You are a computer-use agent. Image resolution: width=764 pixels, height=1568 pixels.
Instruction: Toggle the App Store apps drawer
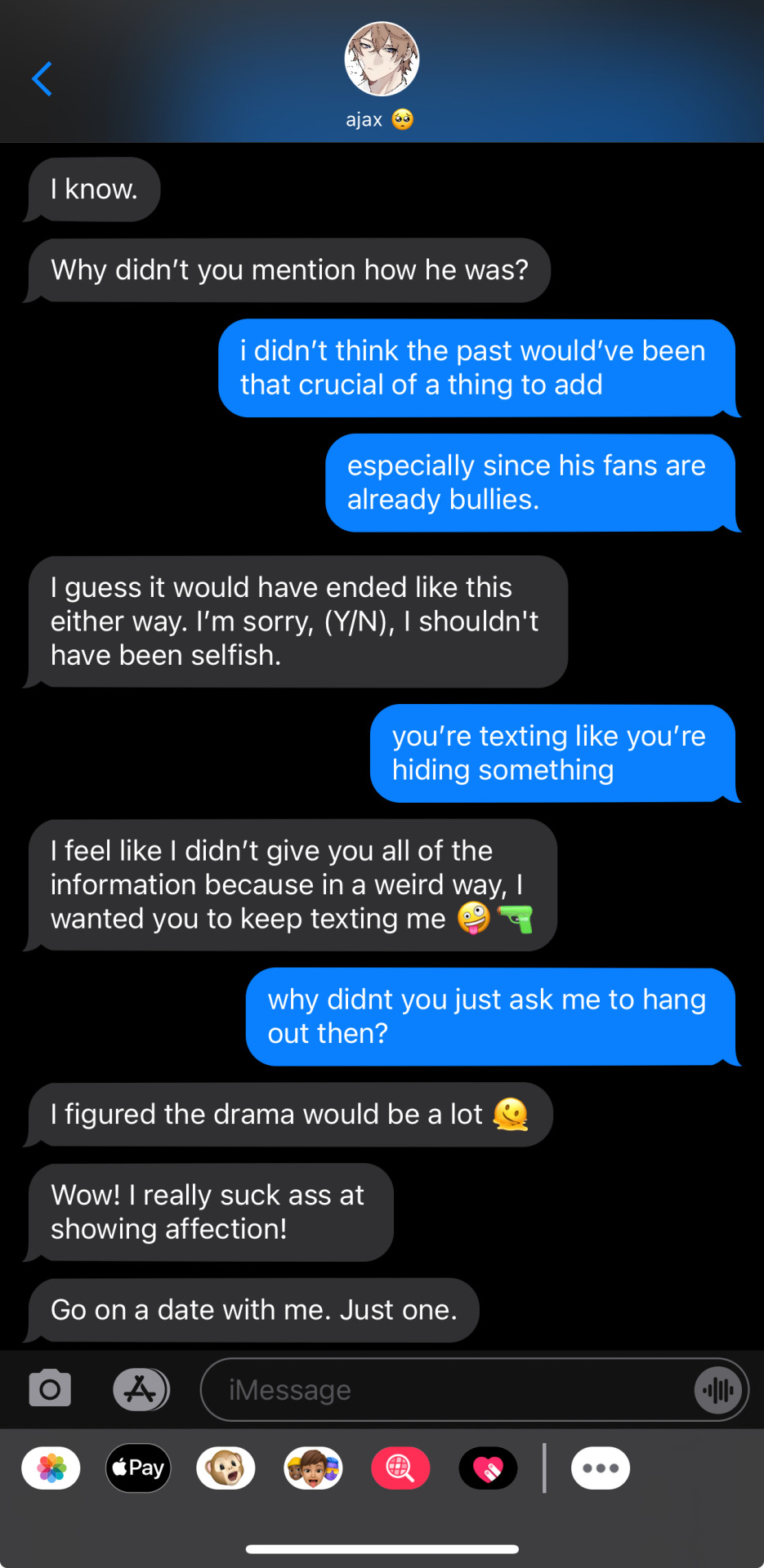(141, 1388)
